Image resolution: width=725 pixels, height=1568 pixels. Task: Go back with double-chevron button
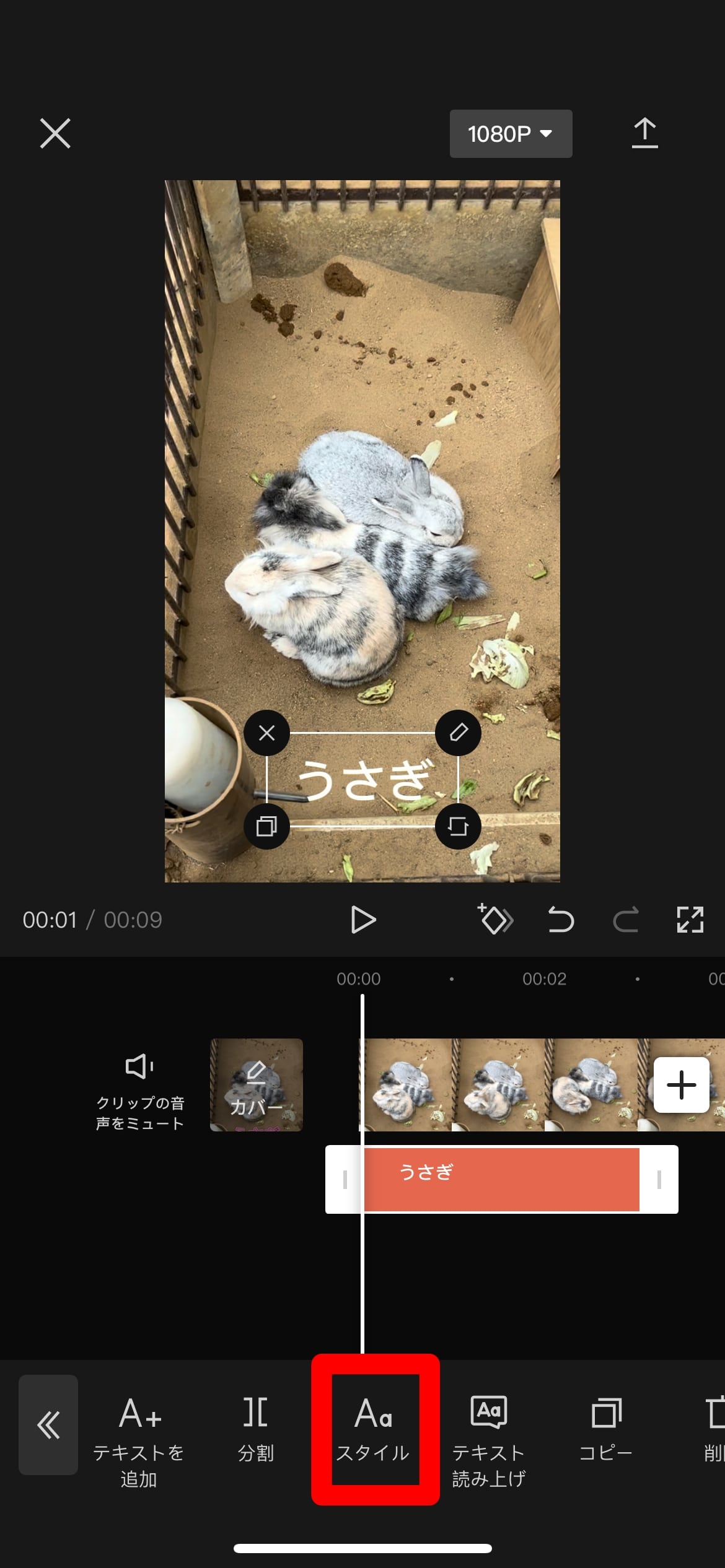coord(48,1425)
